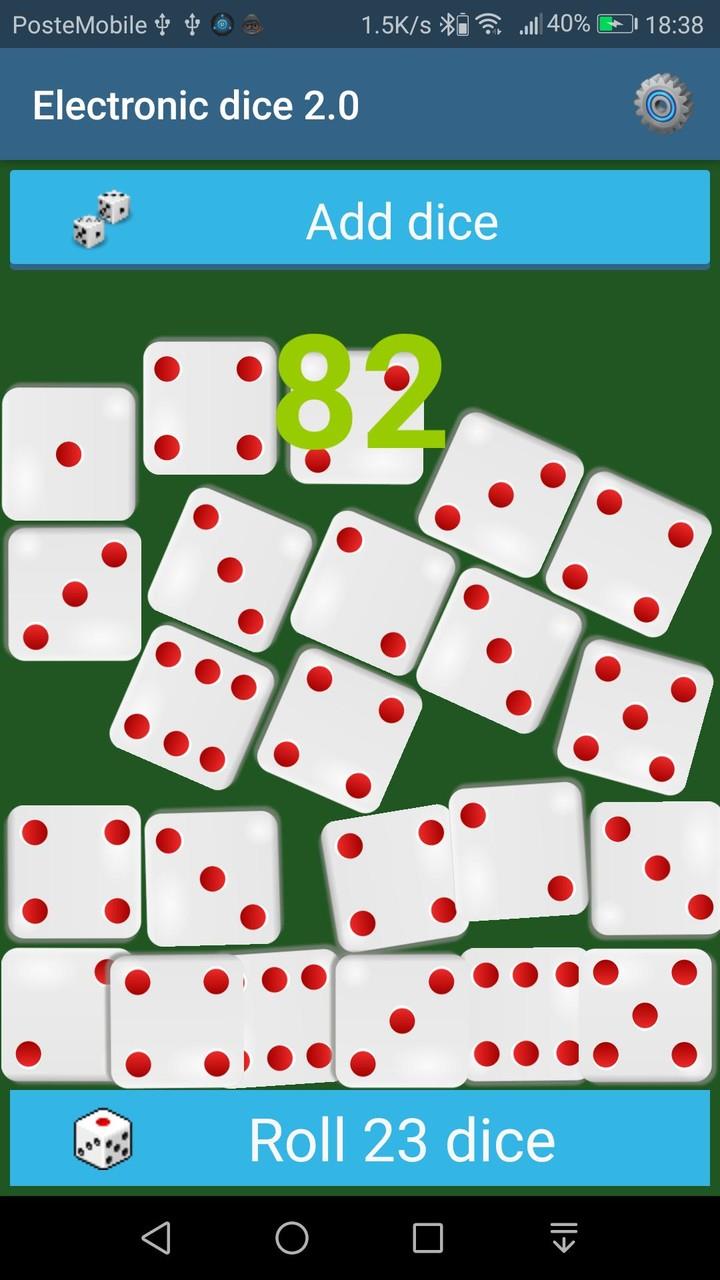720x1280 pixels.
Task: Tap the green total score 82
Action: click(x=362, y=398)
